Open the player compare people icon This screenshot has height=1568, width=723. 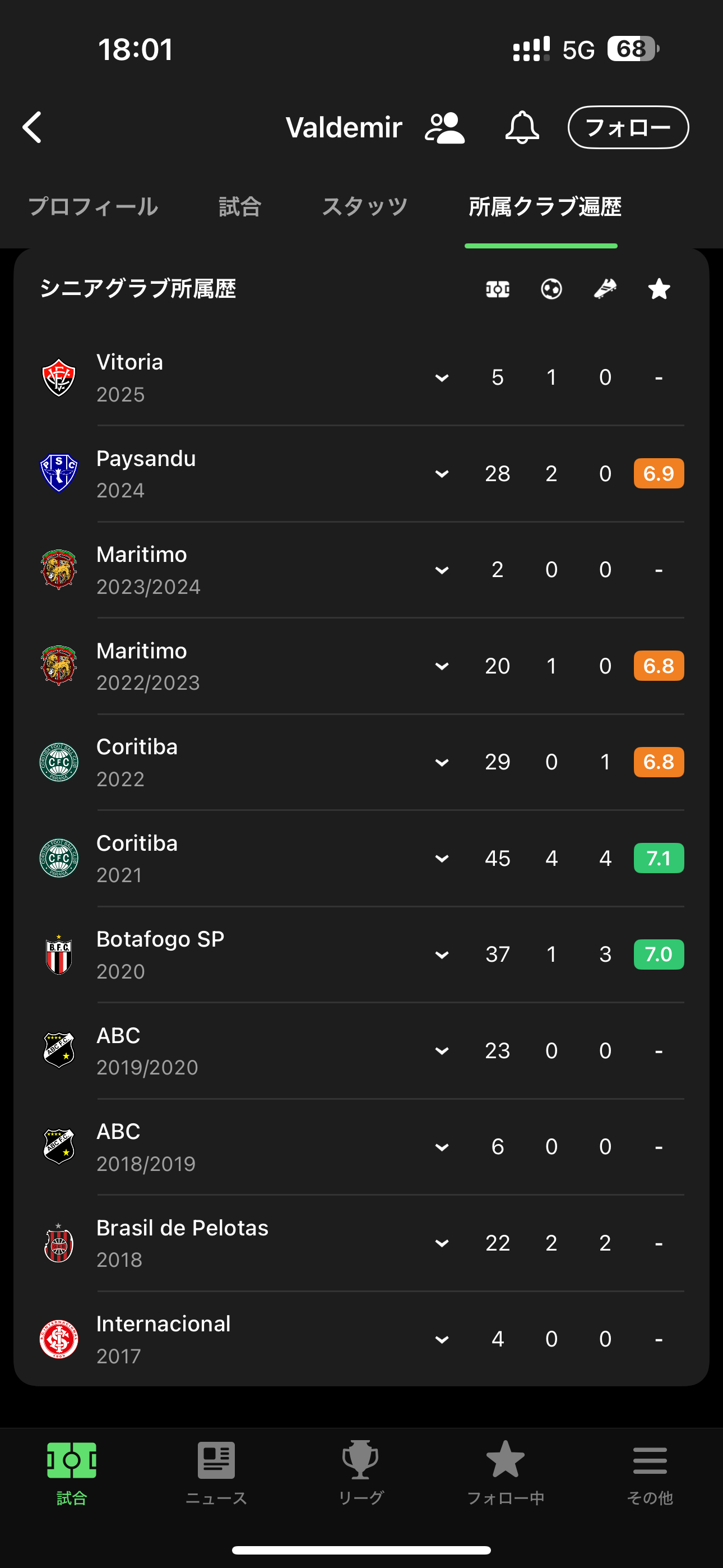click(x=445, y=127)
